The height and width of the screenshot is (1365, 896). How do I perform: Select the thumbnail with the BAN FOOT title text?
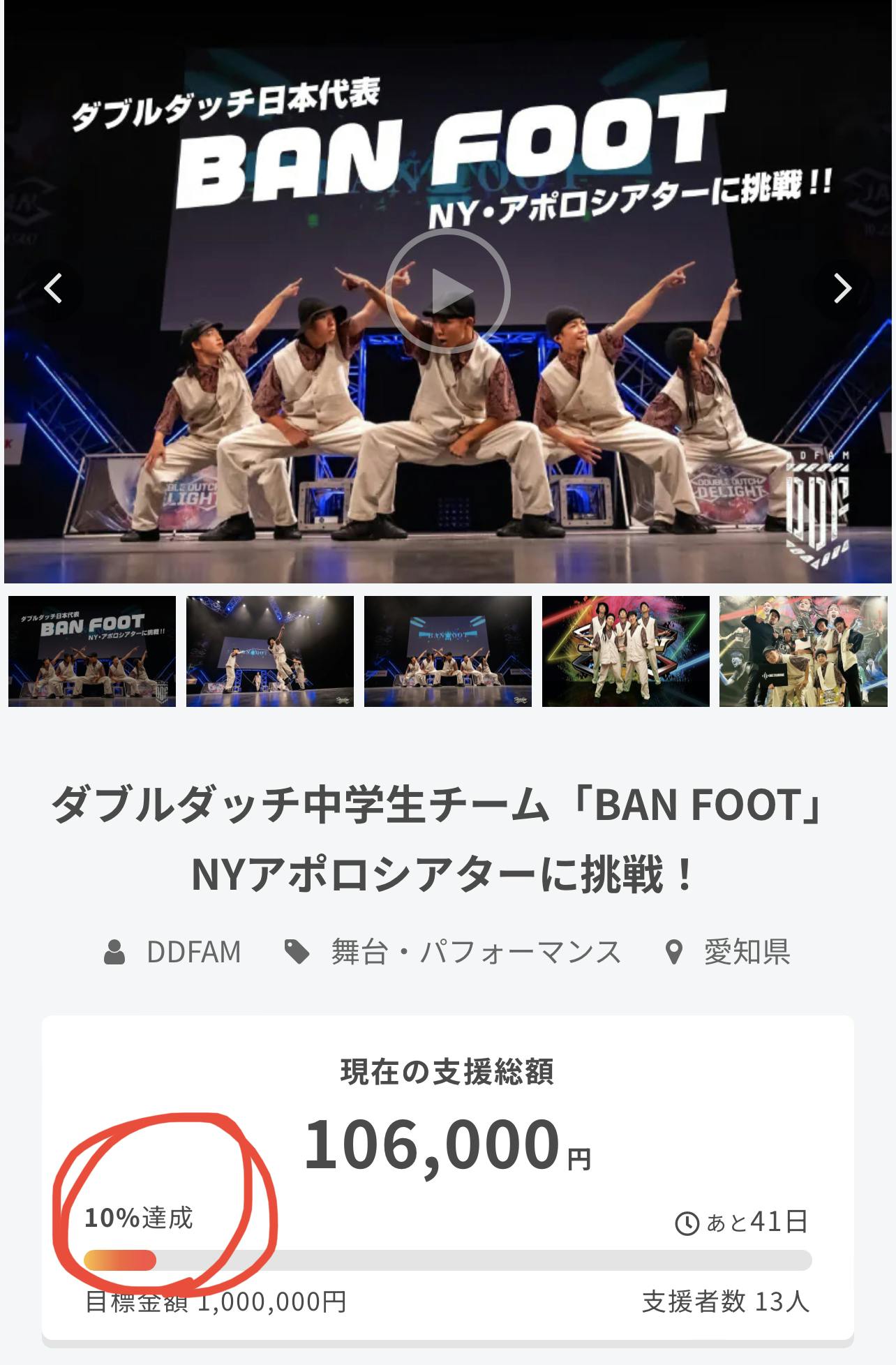[92, 651]
